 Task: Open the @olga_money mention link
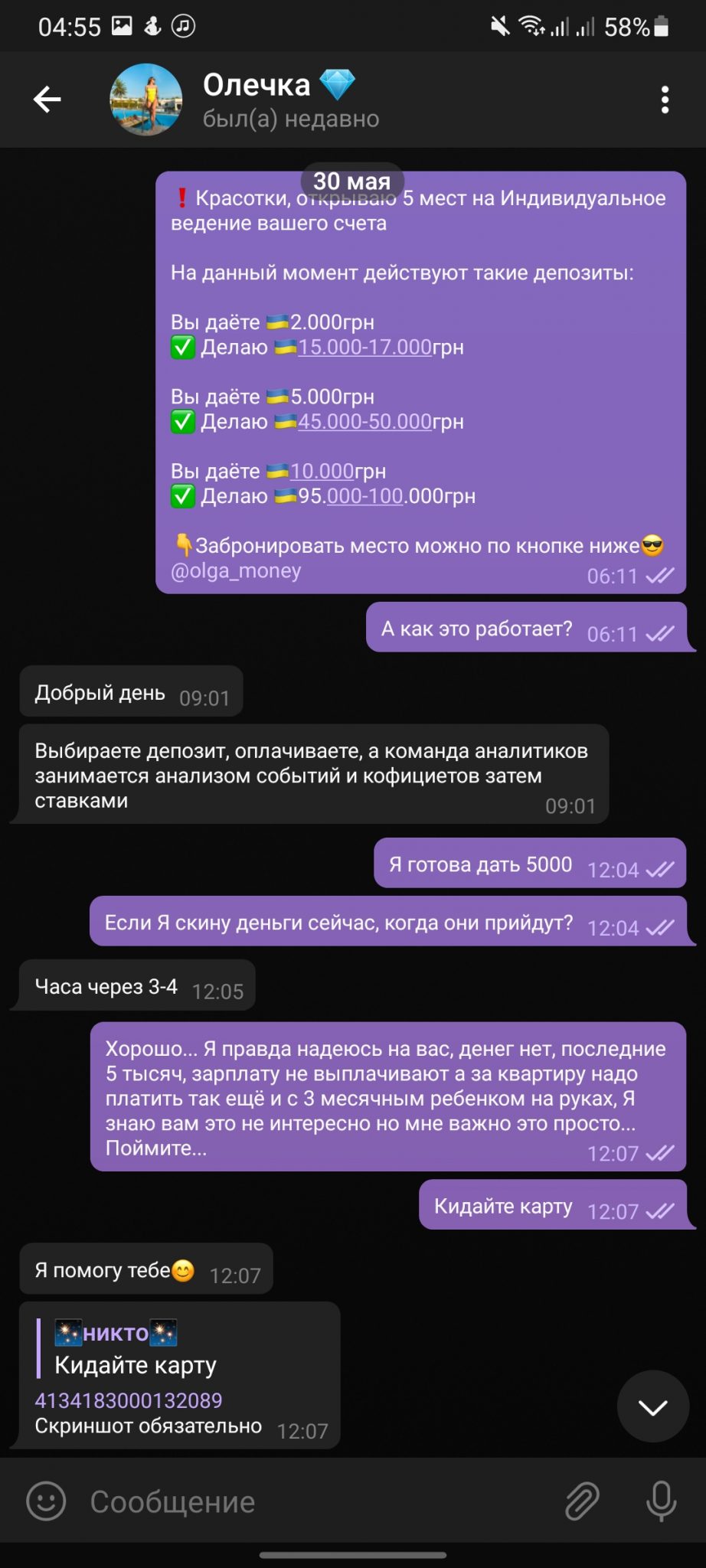click(236, 571)
